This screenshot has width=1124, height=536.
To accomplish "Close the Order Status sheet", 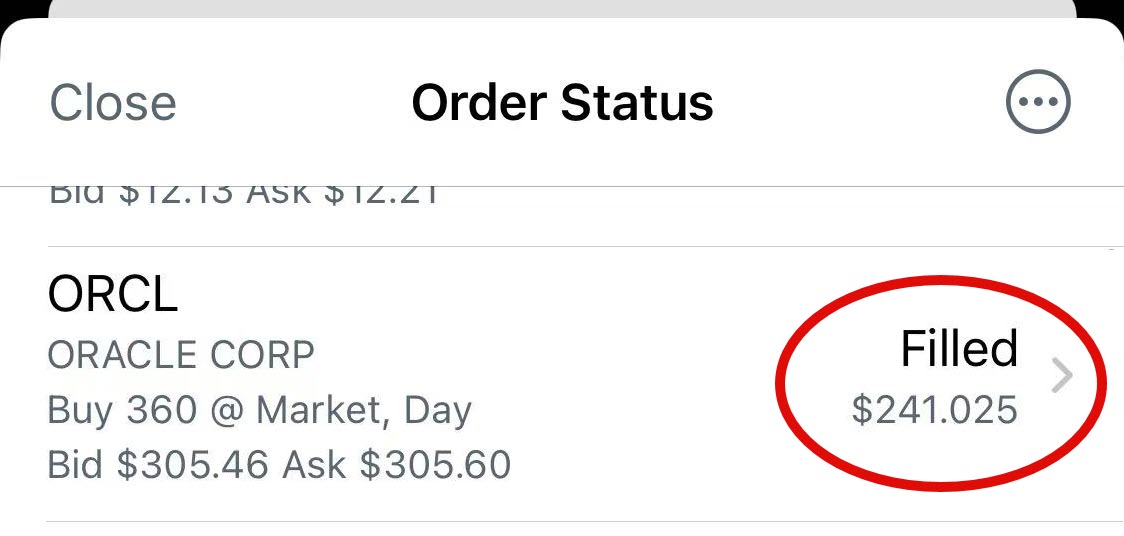I will (x=113, y=103).
